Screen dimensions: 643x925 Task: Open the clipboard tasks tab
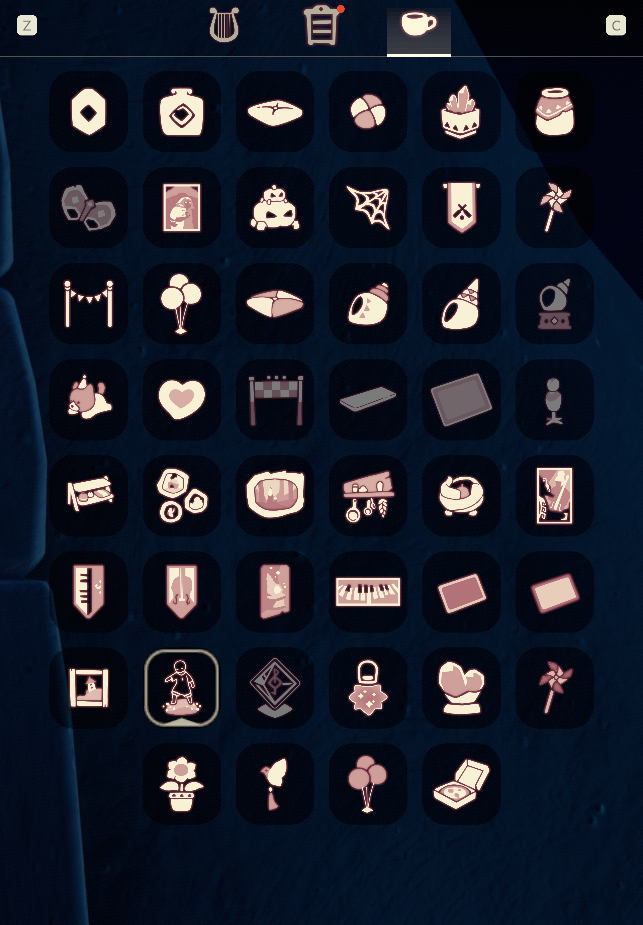(x=321, y=27)
